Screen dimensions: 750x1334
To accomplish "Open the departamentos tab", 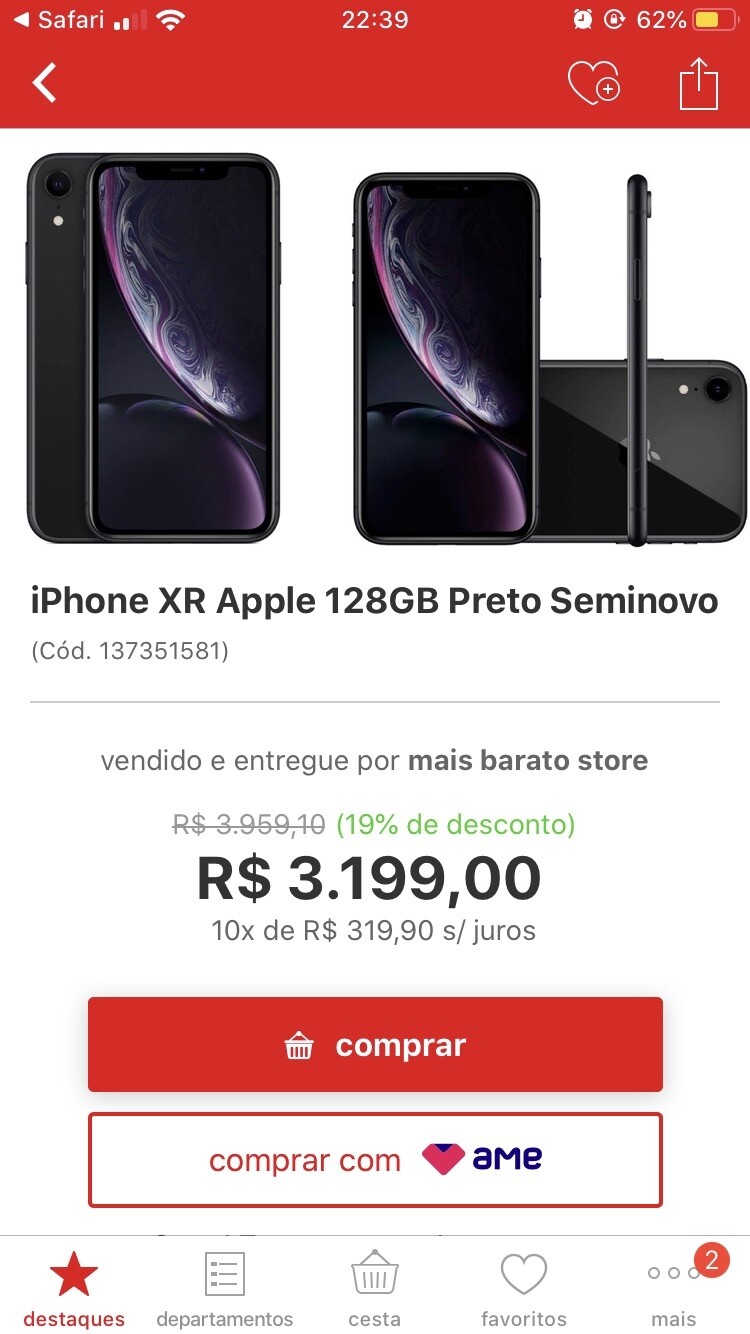I will 225,1289.
